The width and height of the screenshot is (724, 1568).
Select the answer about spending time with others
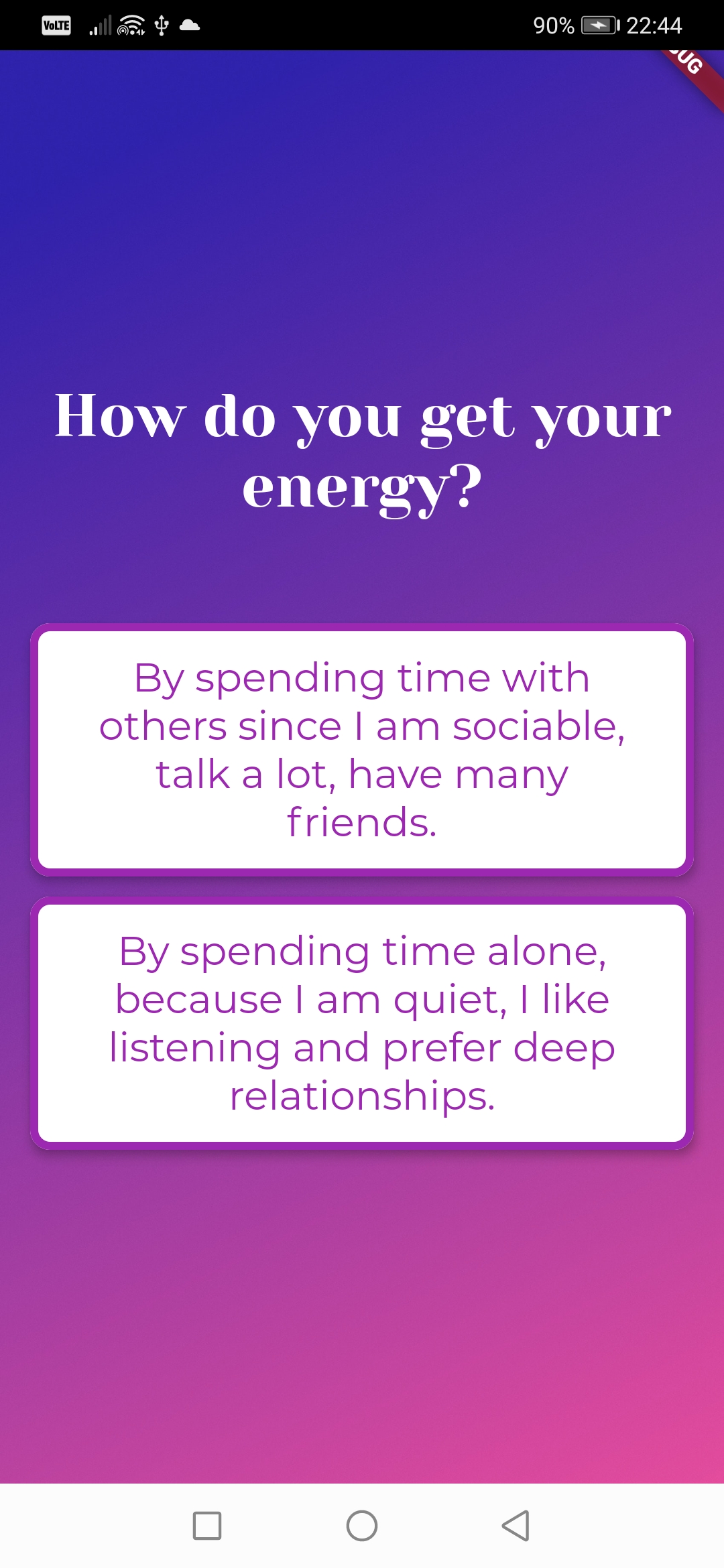pyautogui.click(x=362, y=750)
